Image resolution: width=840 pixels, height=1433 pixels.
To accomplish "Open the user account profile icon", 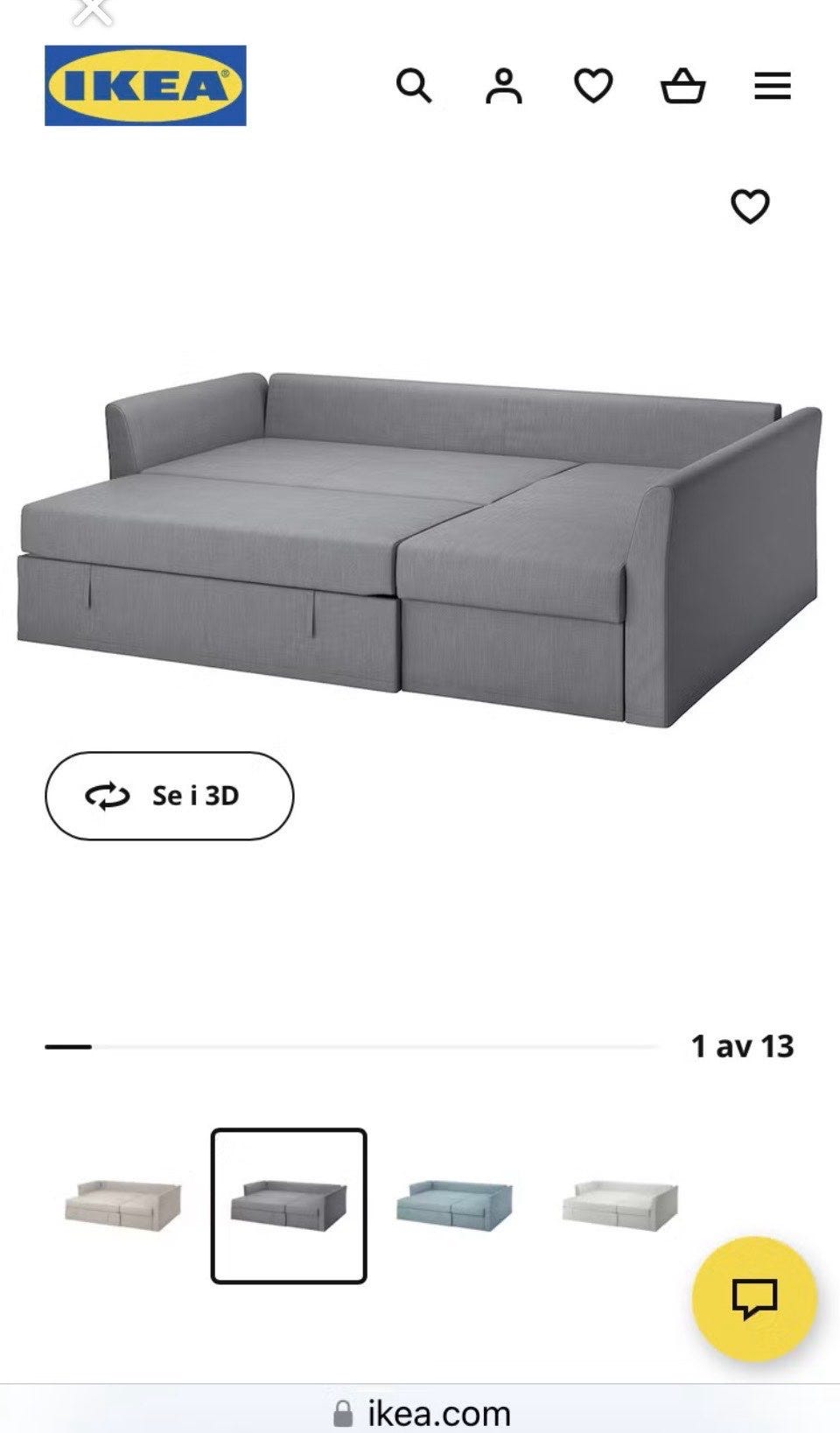I will coord(503,86).
